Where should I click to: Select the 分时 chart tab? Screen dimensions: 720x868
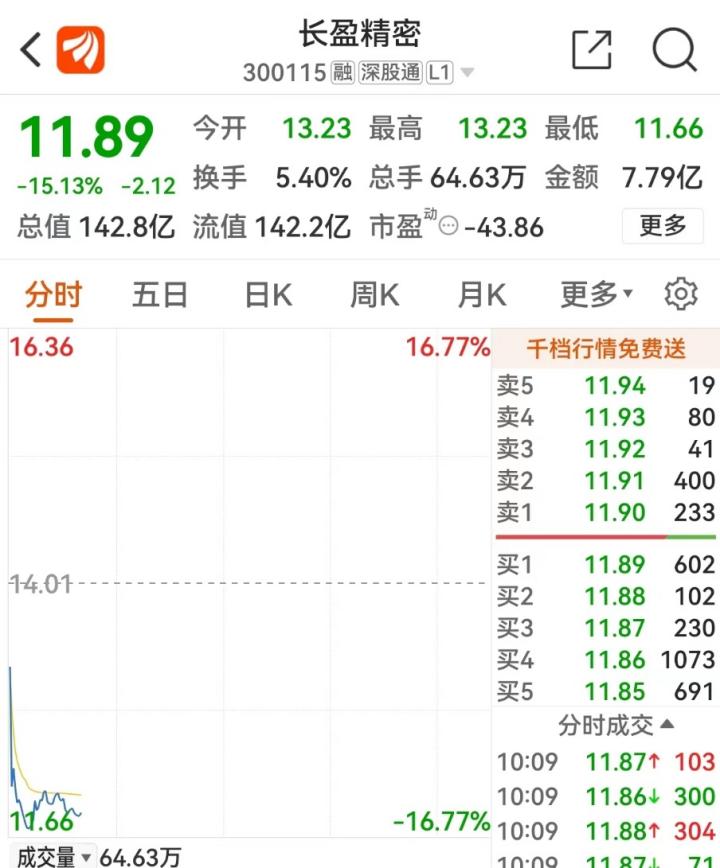click(53, 295)
